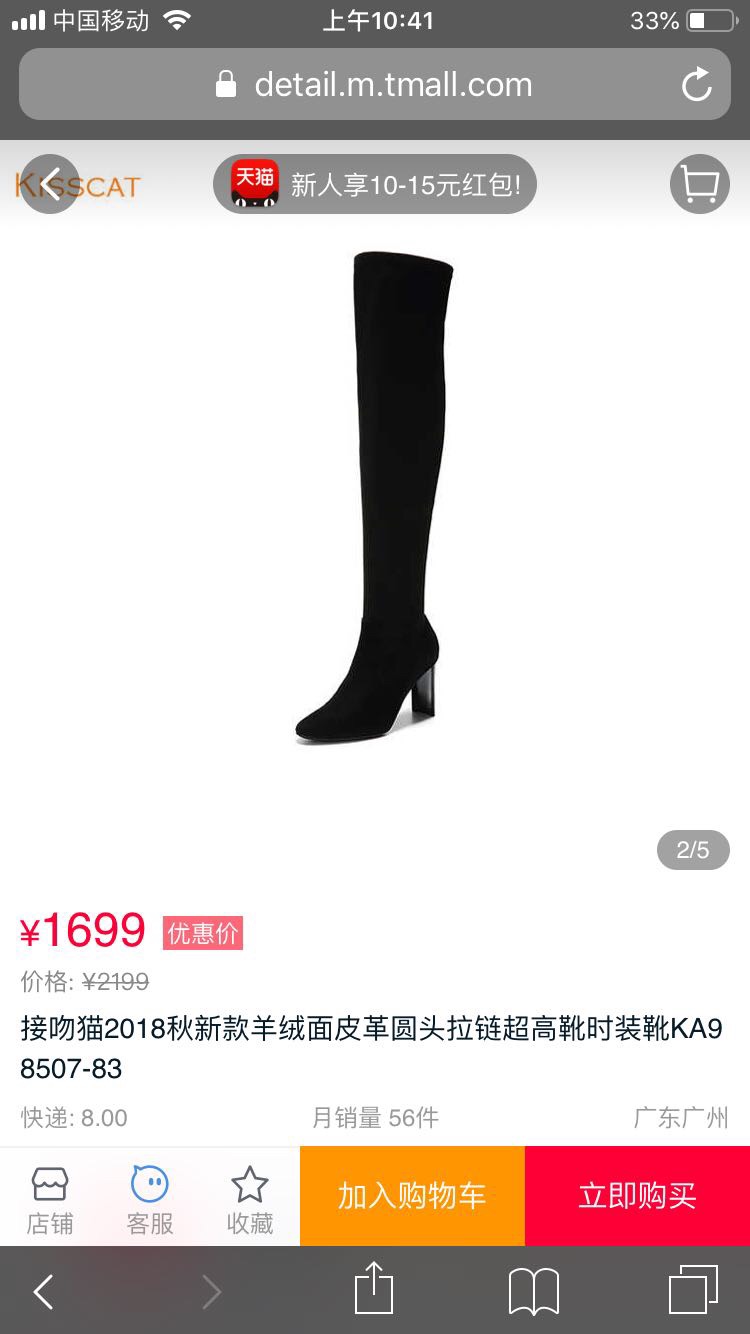Tap 立即购买 to buy now
Image resolution: width=750 pixels, height=1334 pixels.
pyautogui.click(x=637, y=1196)
